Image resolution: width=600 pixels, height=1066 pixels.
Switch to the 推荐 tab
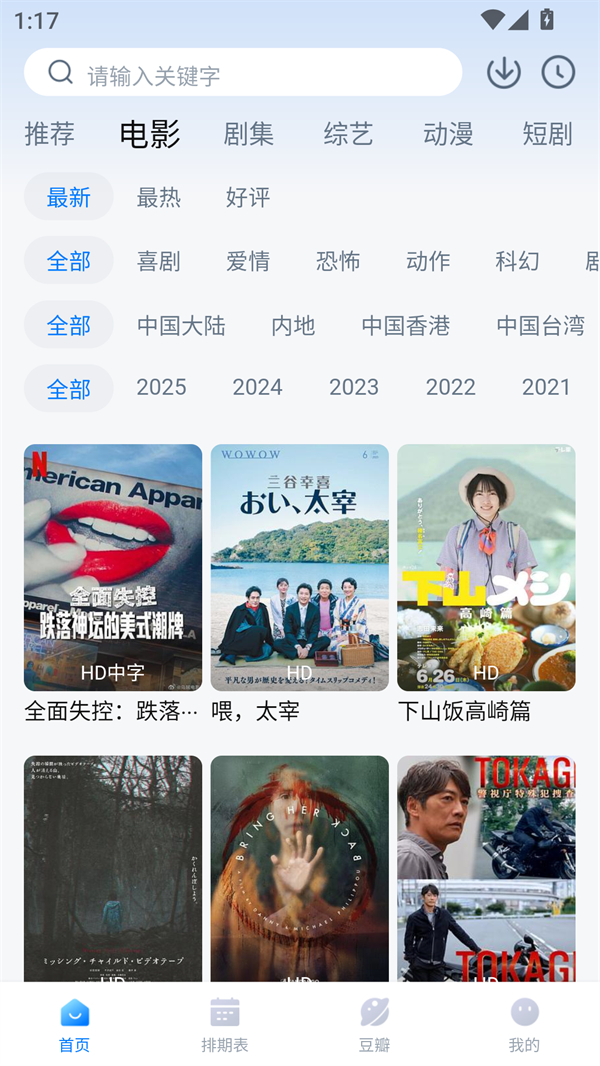[49, 134]
